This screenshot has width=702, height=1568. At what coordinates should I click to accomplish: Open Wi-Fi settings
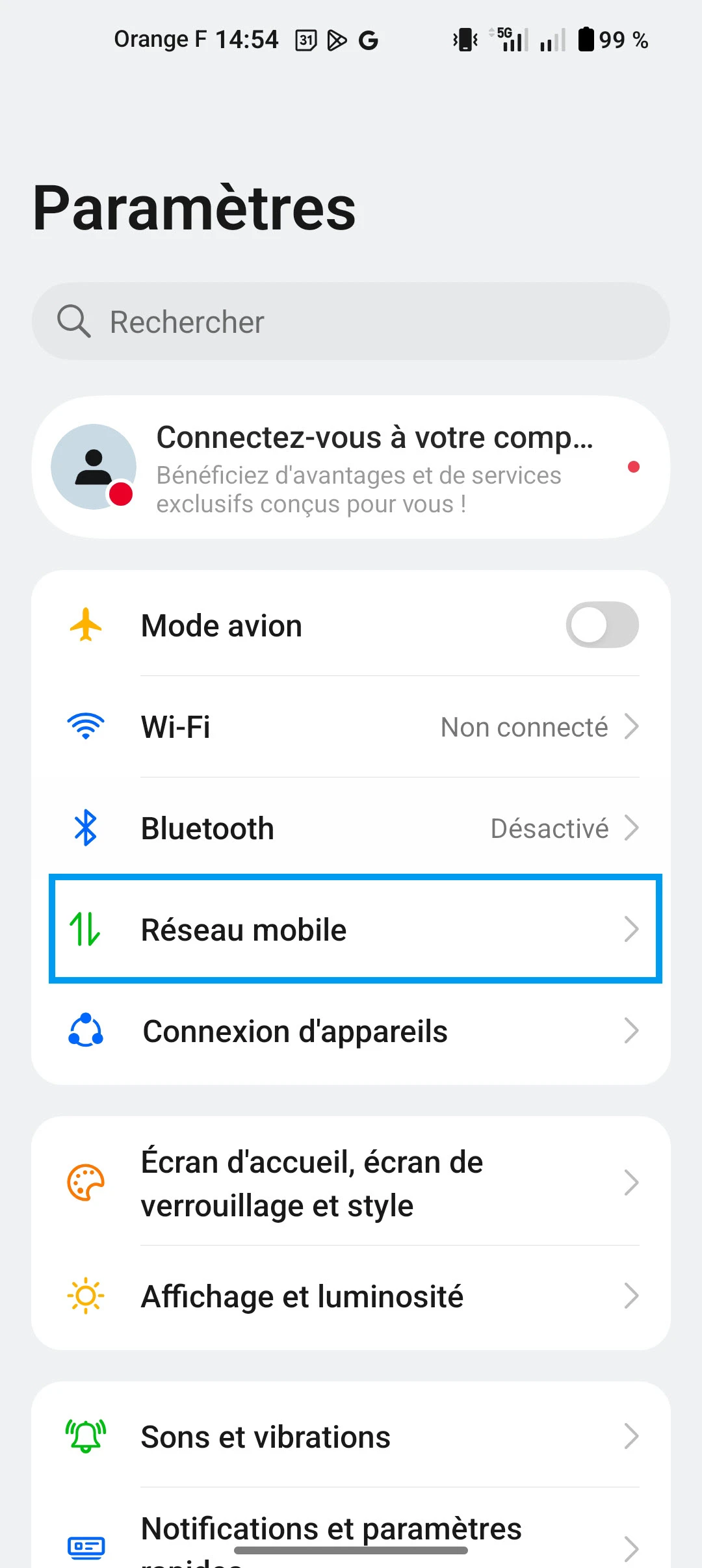point(351,727)
